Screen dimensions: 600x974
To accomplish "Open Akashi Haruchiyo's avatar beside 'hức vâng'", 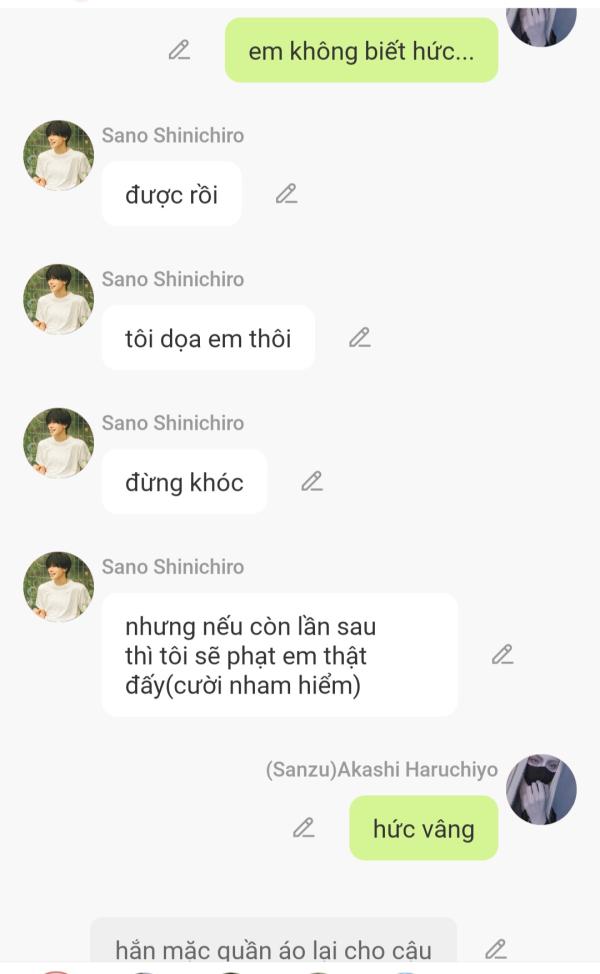I will tap(541, 790).
